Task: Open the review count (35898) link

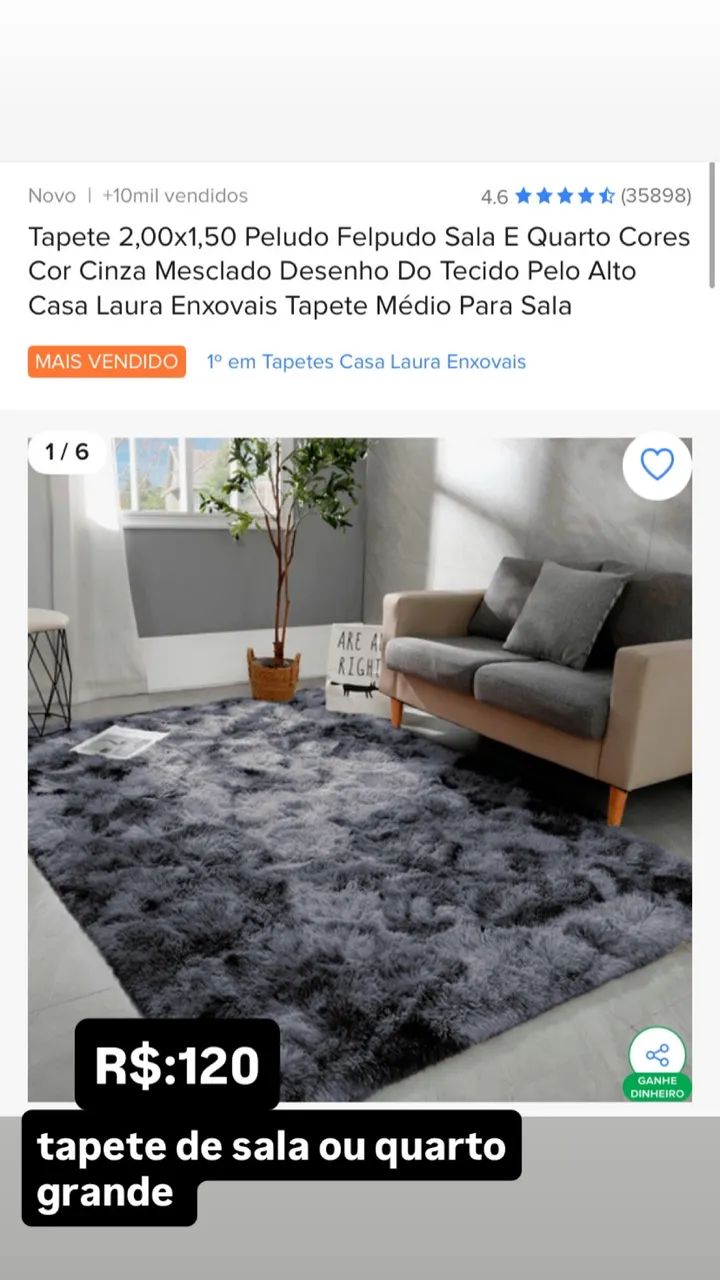Action: click(658, 197)
